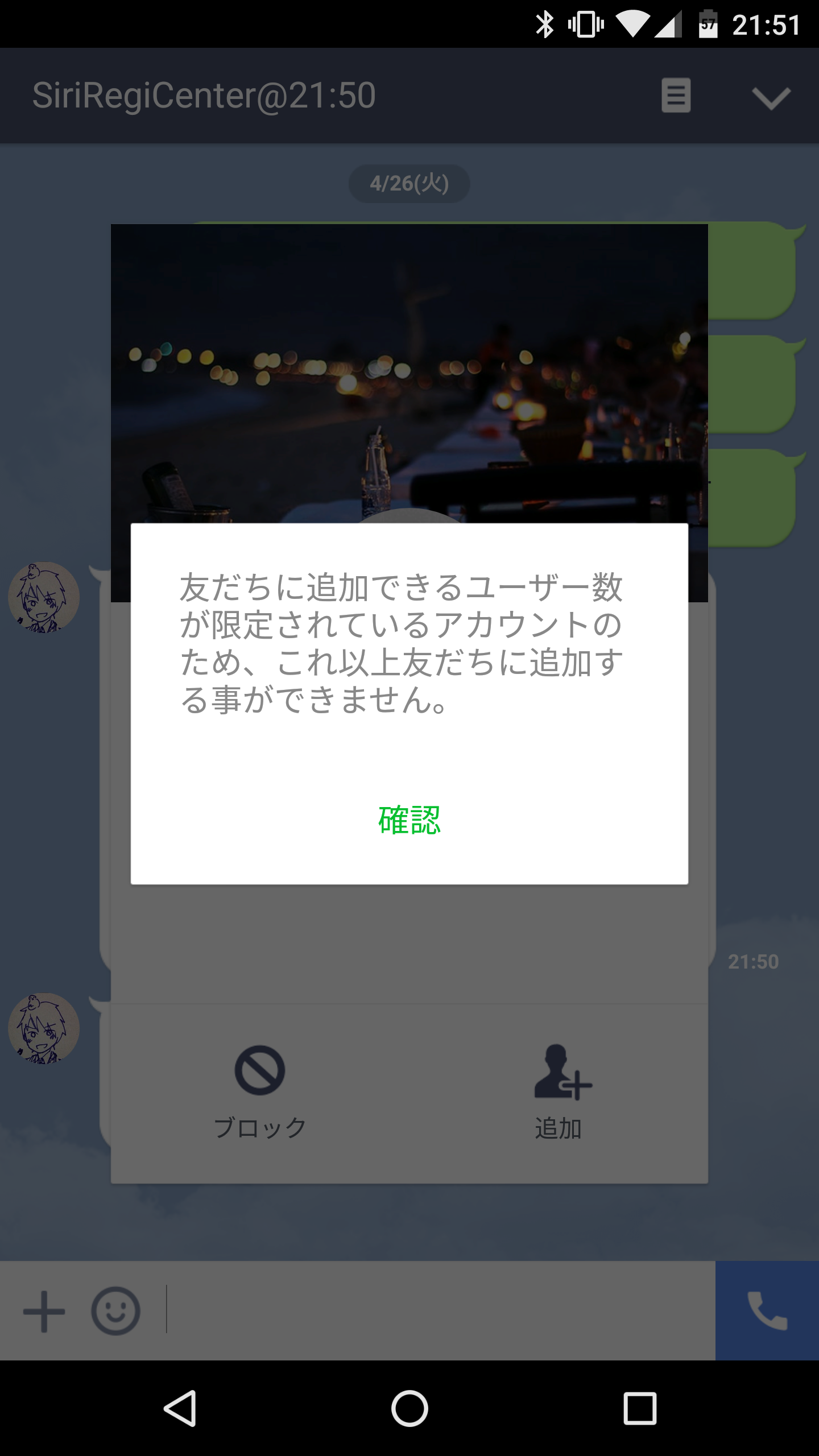Focus the message input field
The image size is (819, 1456).
(438, 1311)
